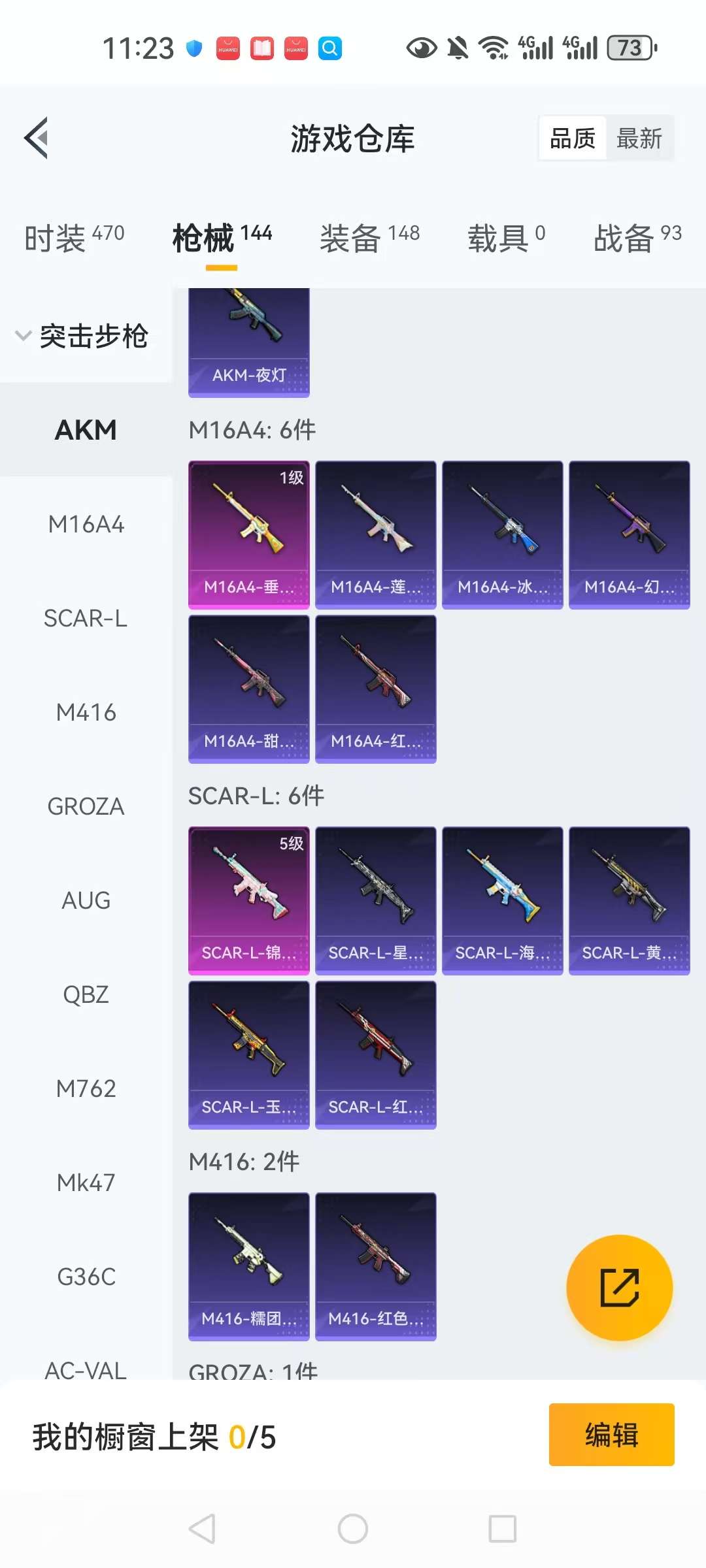The image size is (706, 1568).
Task: Sort warehouse by 最新
Action: [639, 139]
